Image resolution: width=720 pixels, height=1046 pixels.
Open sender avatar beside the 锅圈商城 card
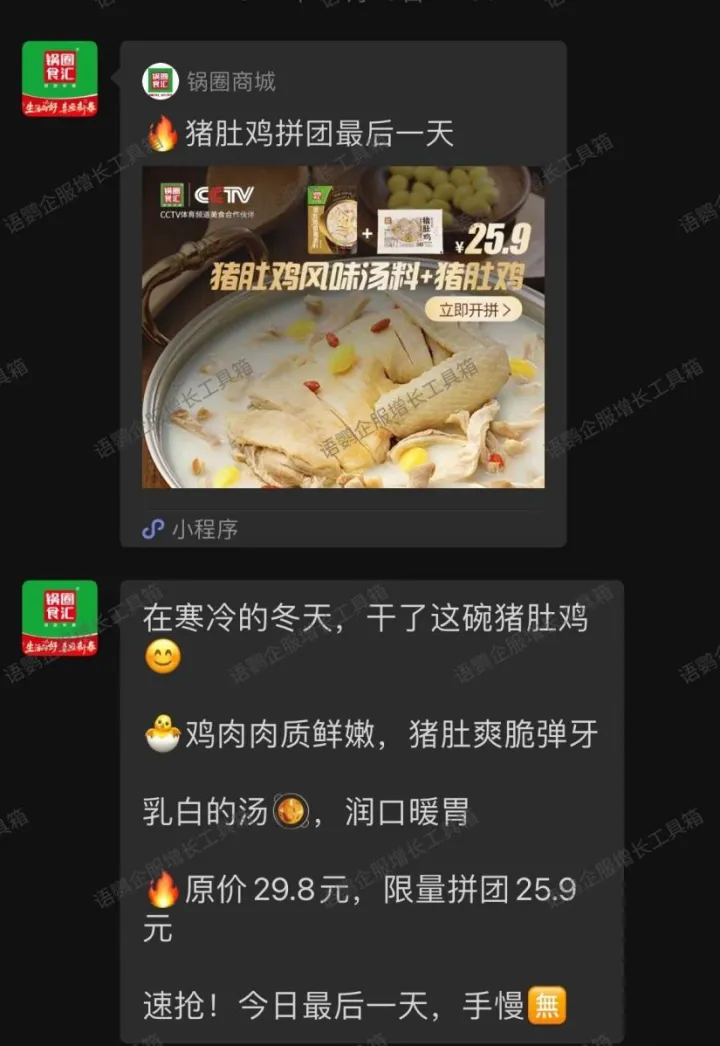click(x=60, y=79)
